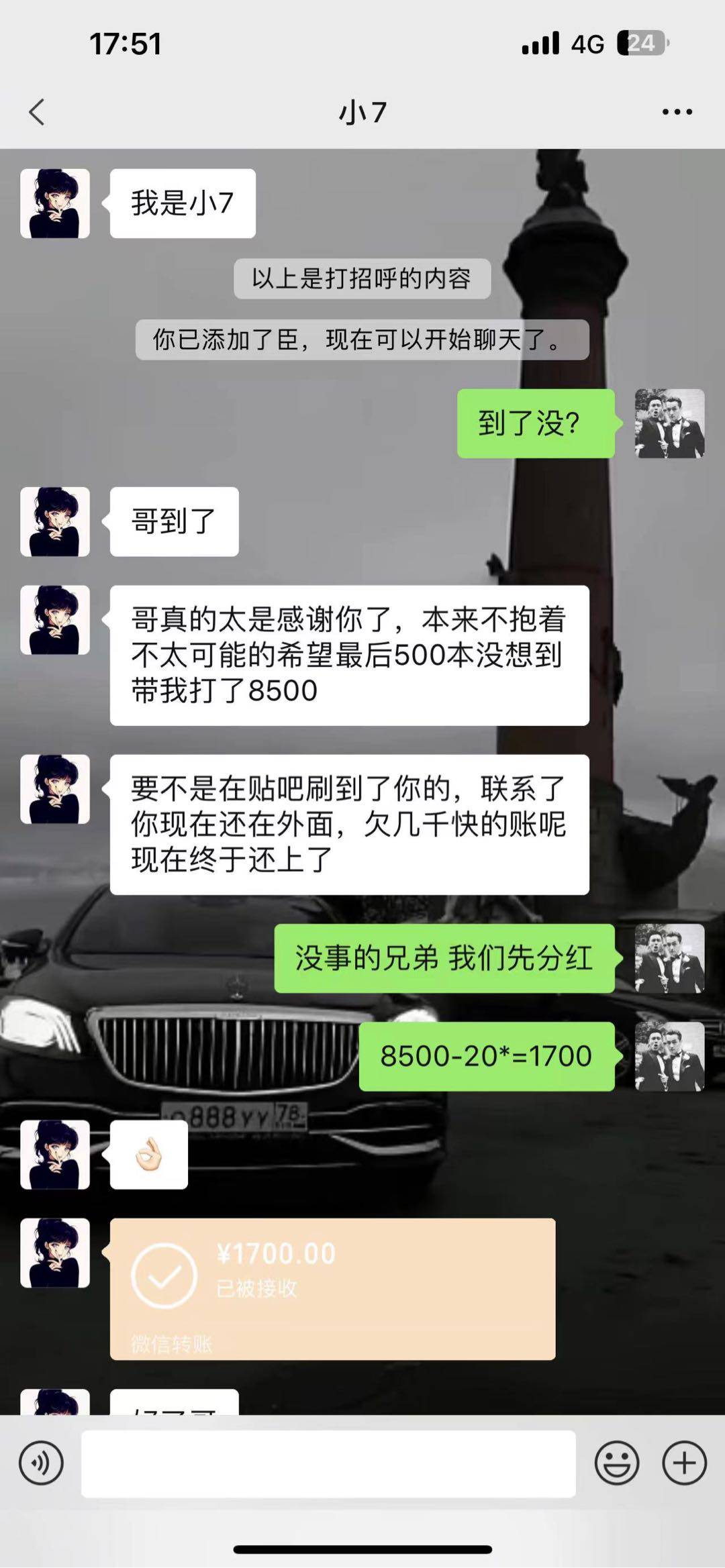This screenshot has height=1568, width=725.
Task: Open the chat options menu
Action: [x=677, y=112]
